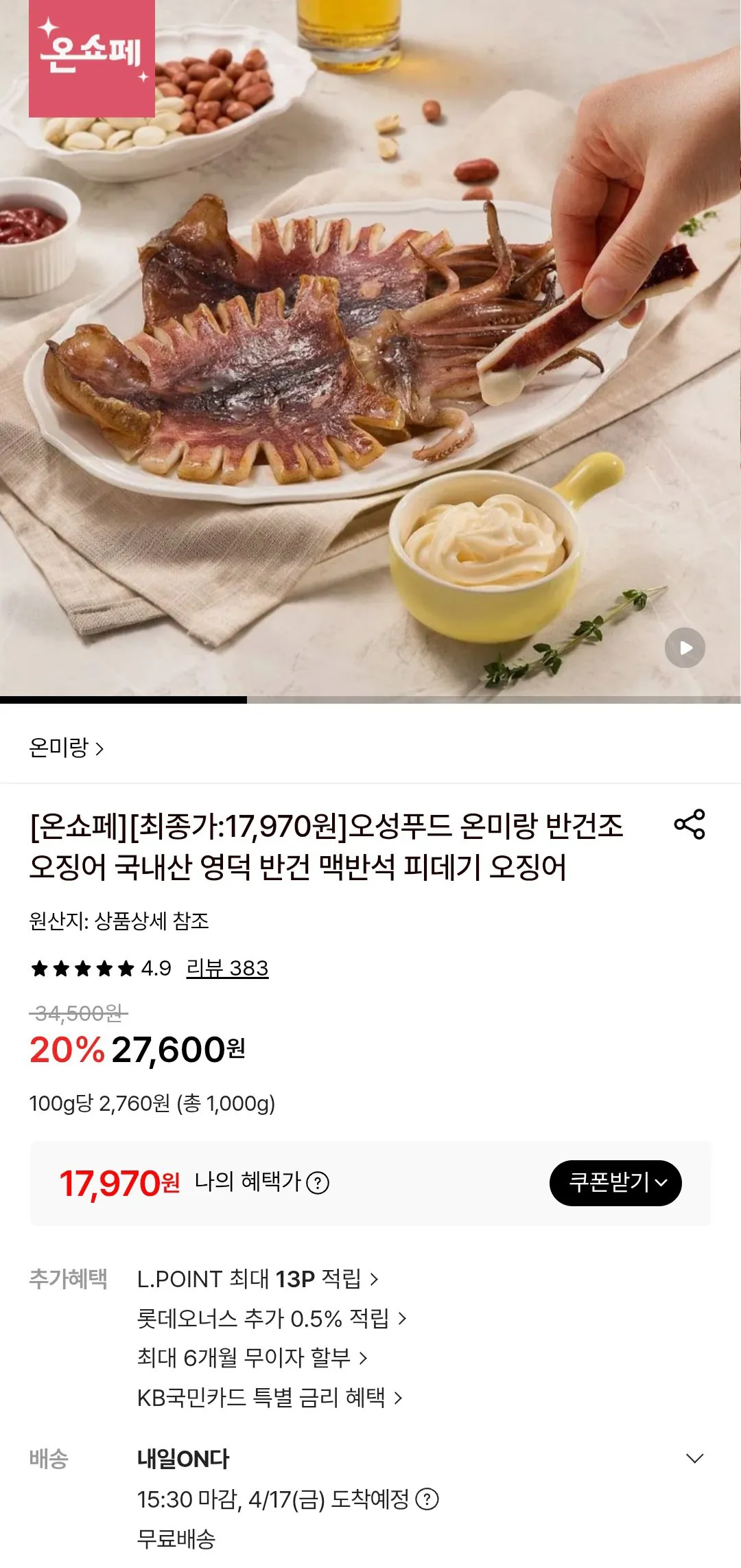Open help icon next to 나의 혜택가
Screen dimensions: 741x1568
pyautogui.click(x=319, y=1182)
